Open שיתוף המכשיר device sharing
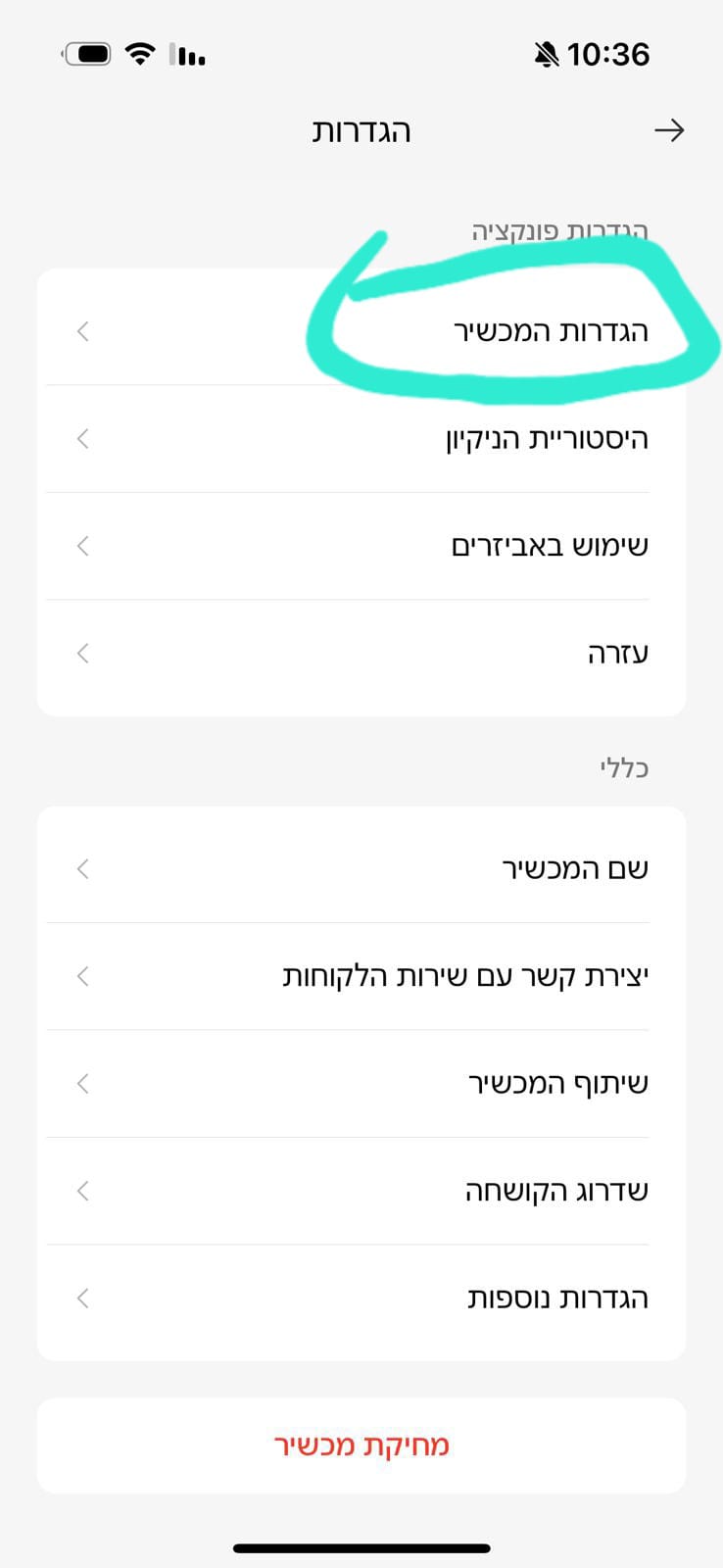723x1568 pixels. point(362,1084)
